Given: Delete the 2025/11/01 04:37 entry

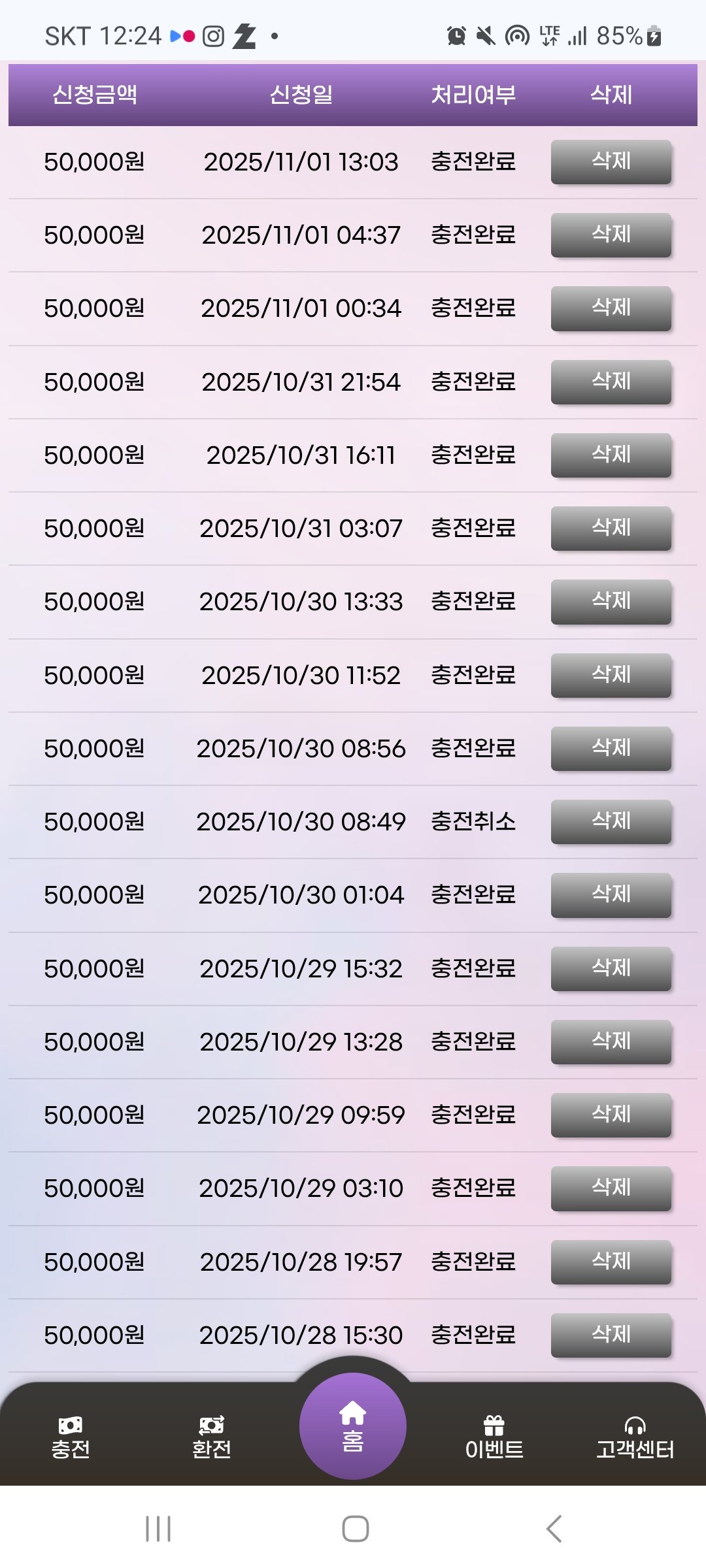Looking at the screenshot, I should click(611, 235).
